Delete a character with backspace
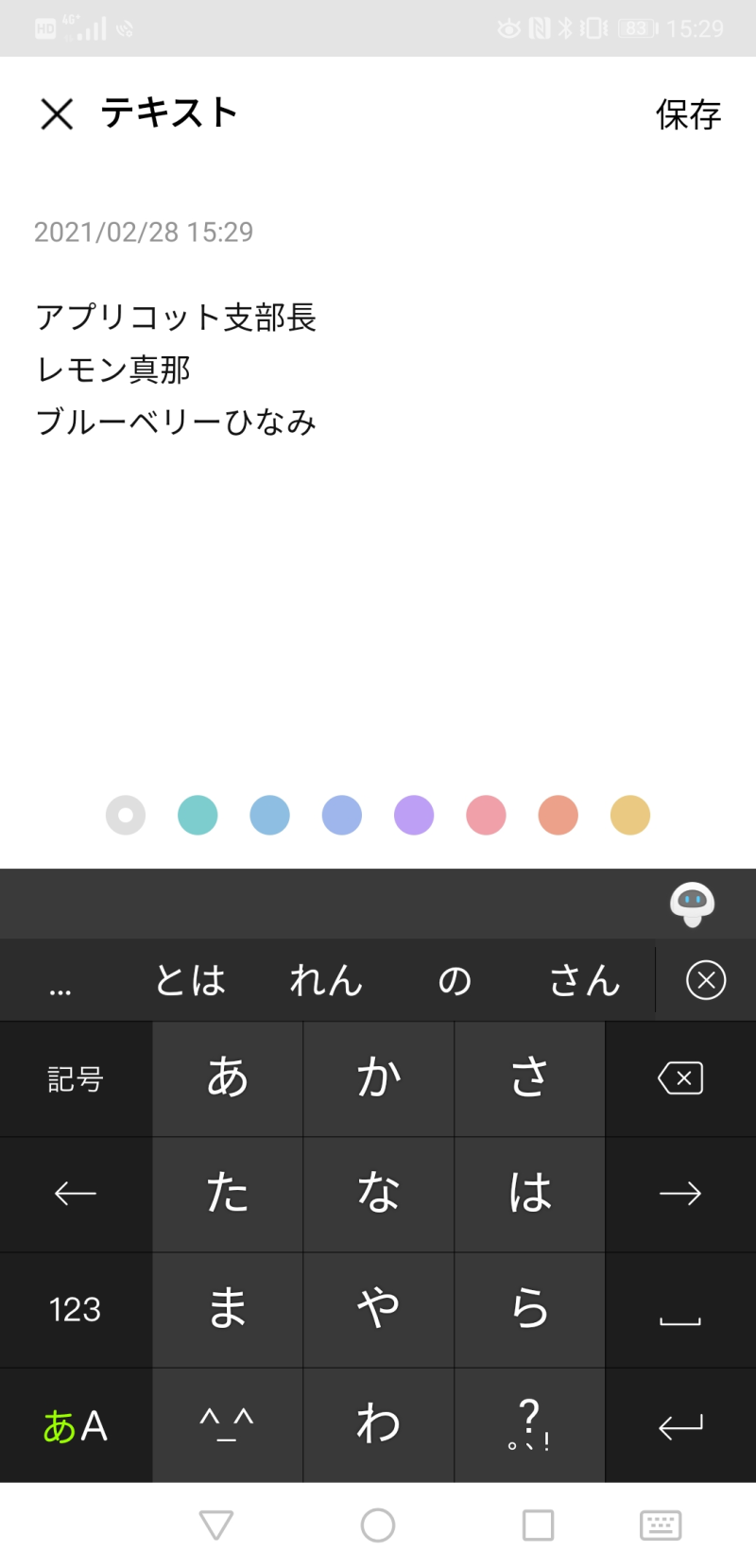Image resolution: width=756 pixels, height=1568 pixels. (x=680, y=1078)
